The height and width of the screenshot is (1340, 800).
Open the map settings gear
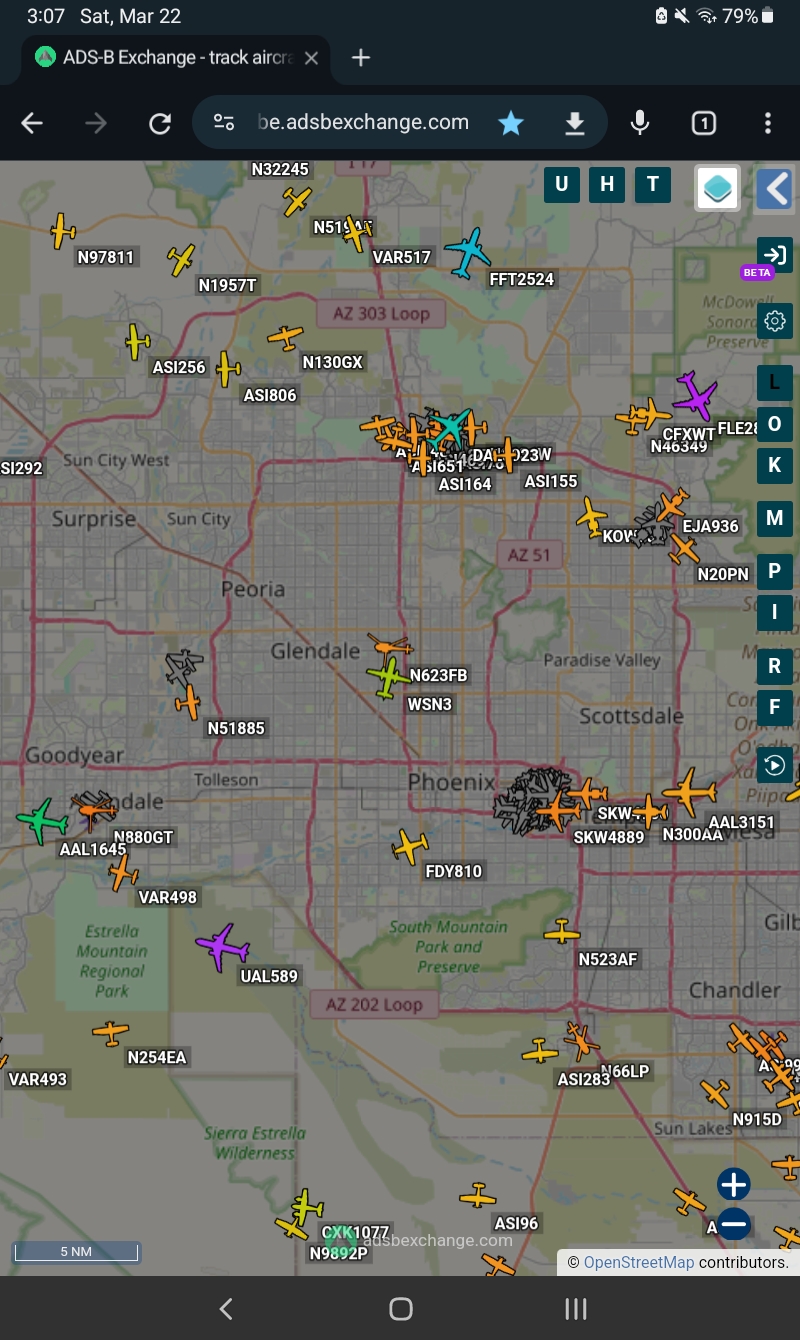[775, 321]
